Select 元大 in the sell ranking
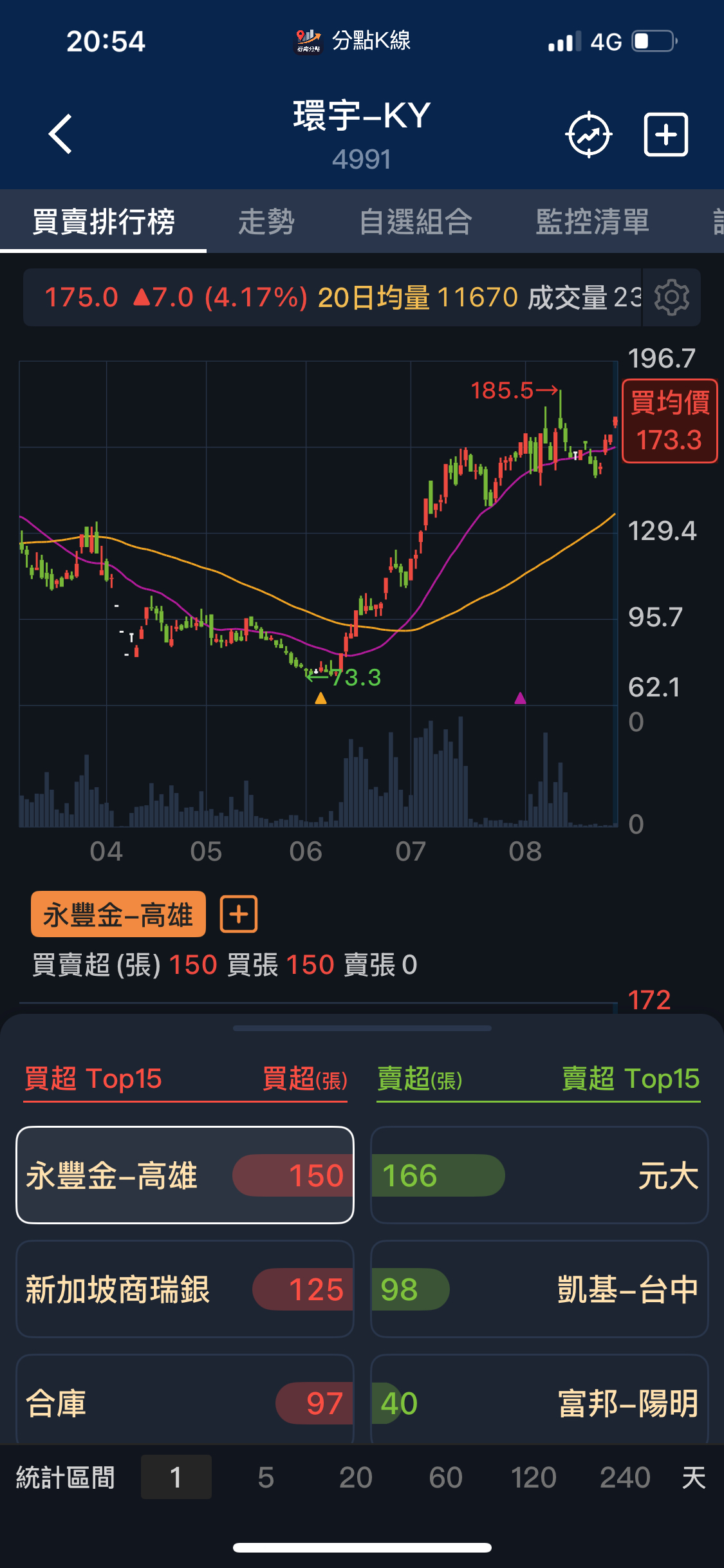The height and width of the screenshot is (1568, 724). click(539, 1175)
